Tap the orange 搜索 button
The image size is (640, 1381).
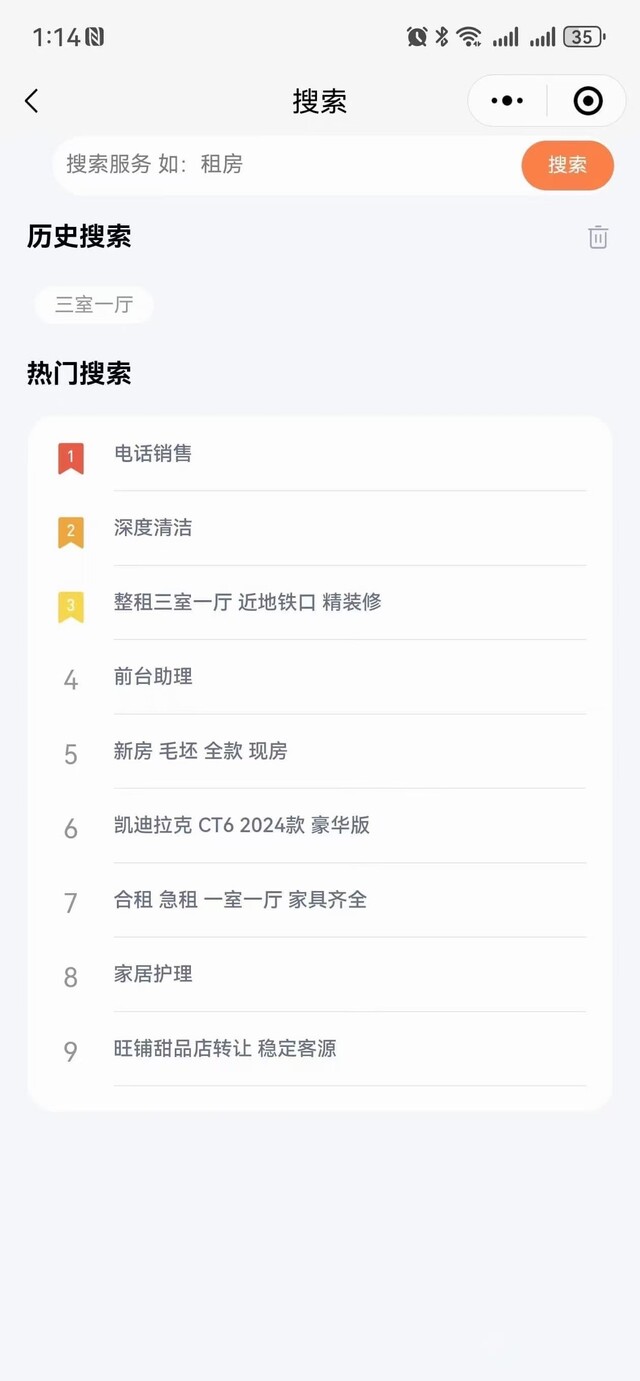tap(567, 165)
